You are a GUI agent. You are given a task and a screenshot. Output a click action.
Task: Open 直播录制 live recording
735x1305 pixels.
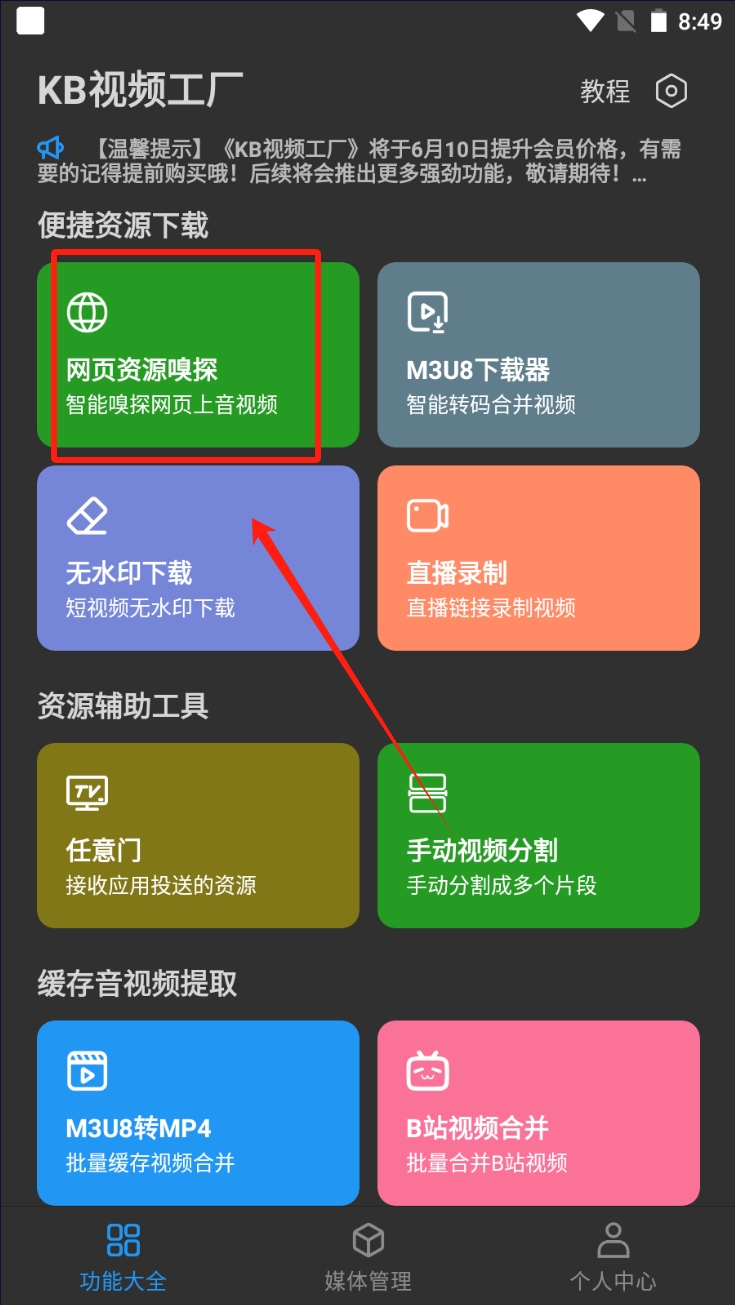click(x=538, y=558)
